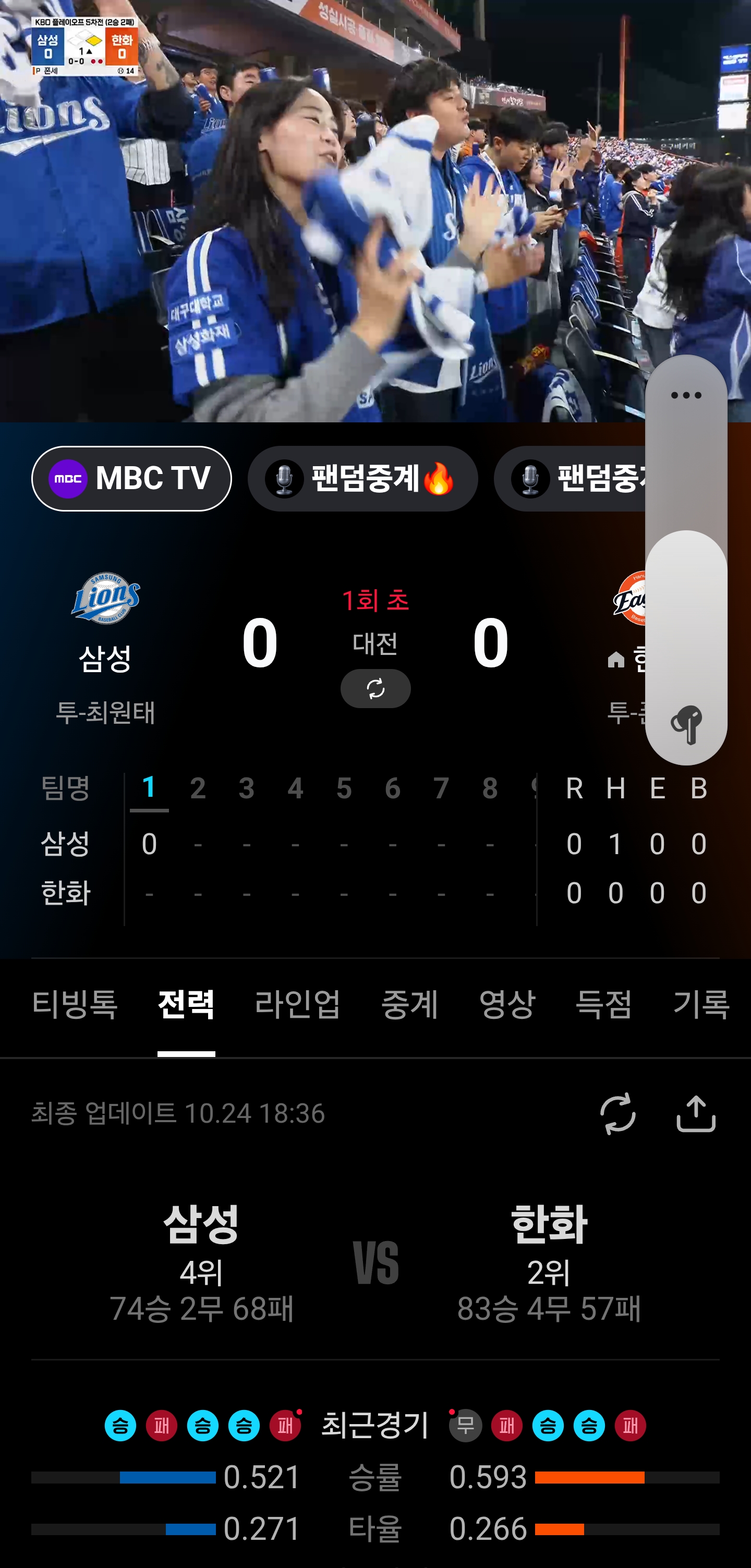Screen dimensions: 751x1568
Task: Go to the 중계 tab
Action: 409,1004
